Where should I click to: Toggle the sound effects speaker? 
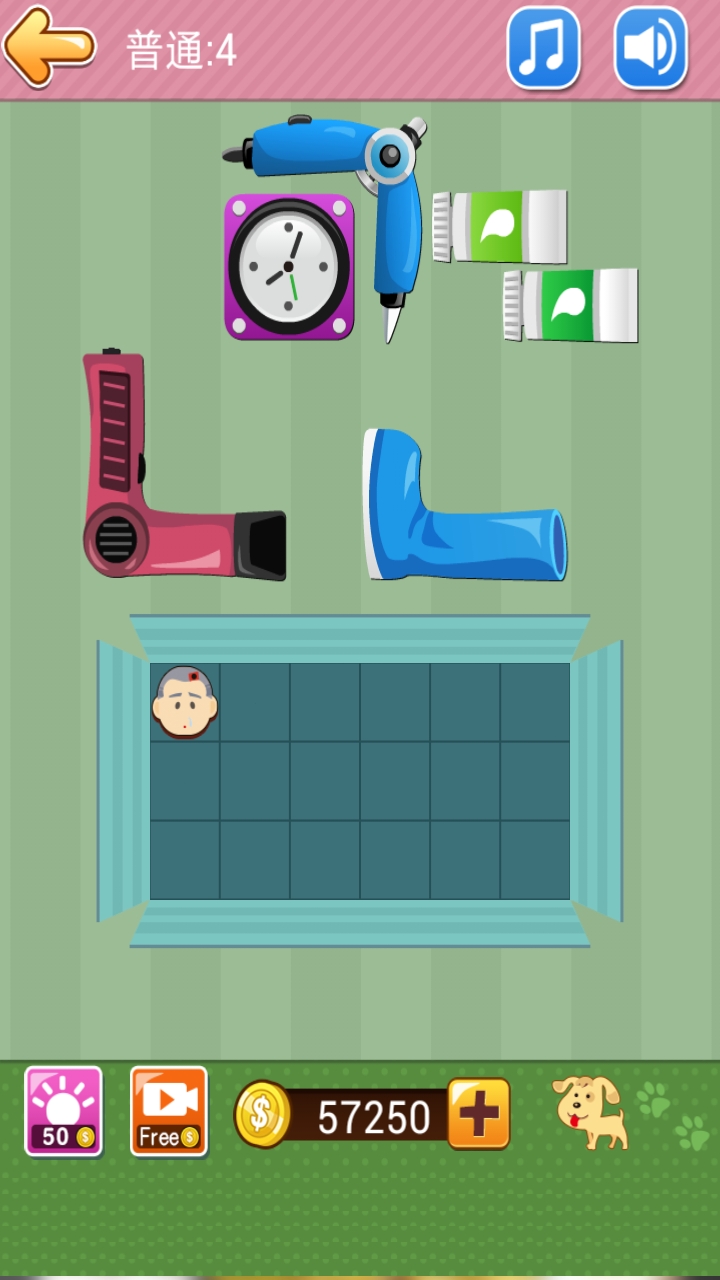click(650, 47)
